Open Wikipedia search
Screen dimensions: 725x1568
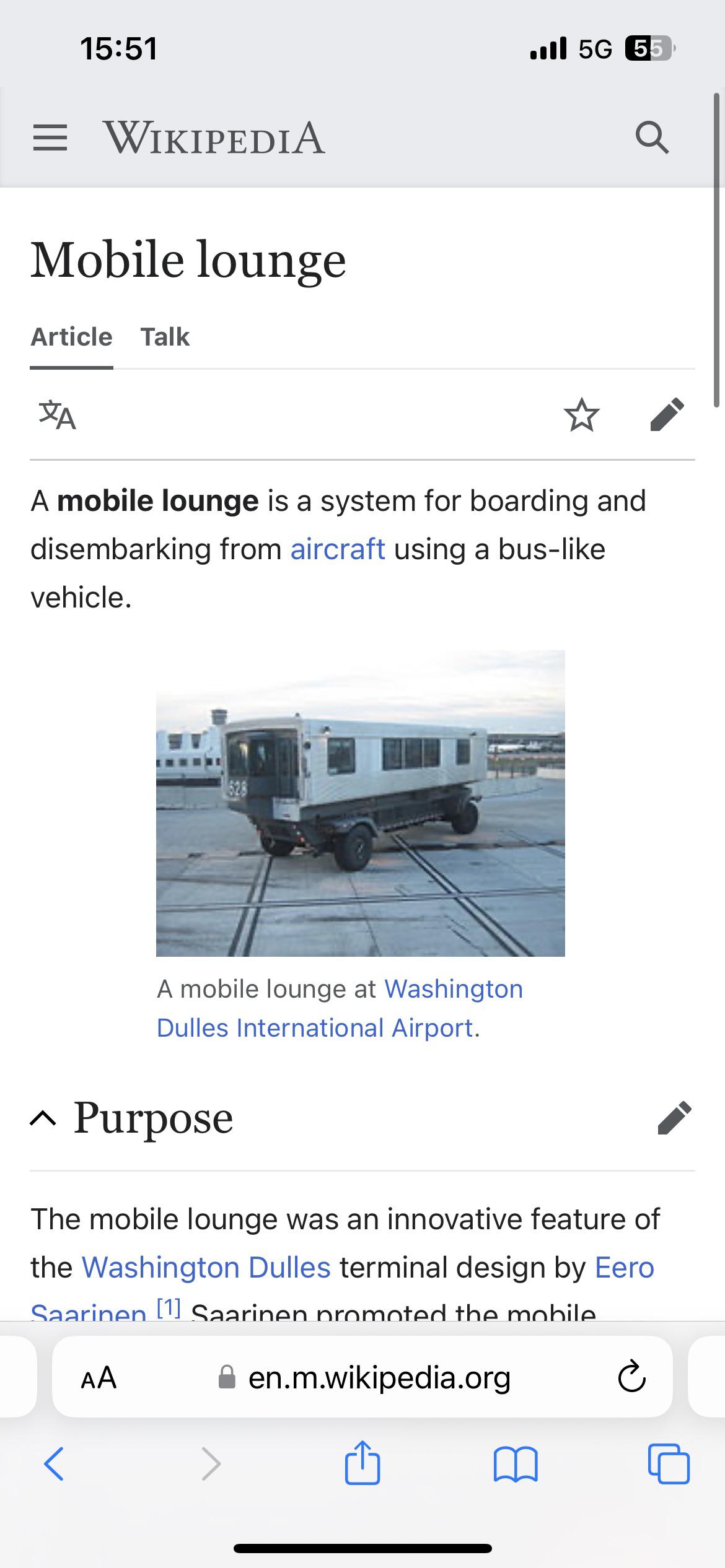tap(652, 137)
